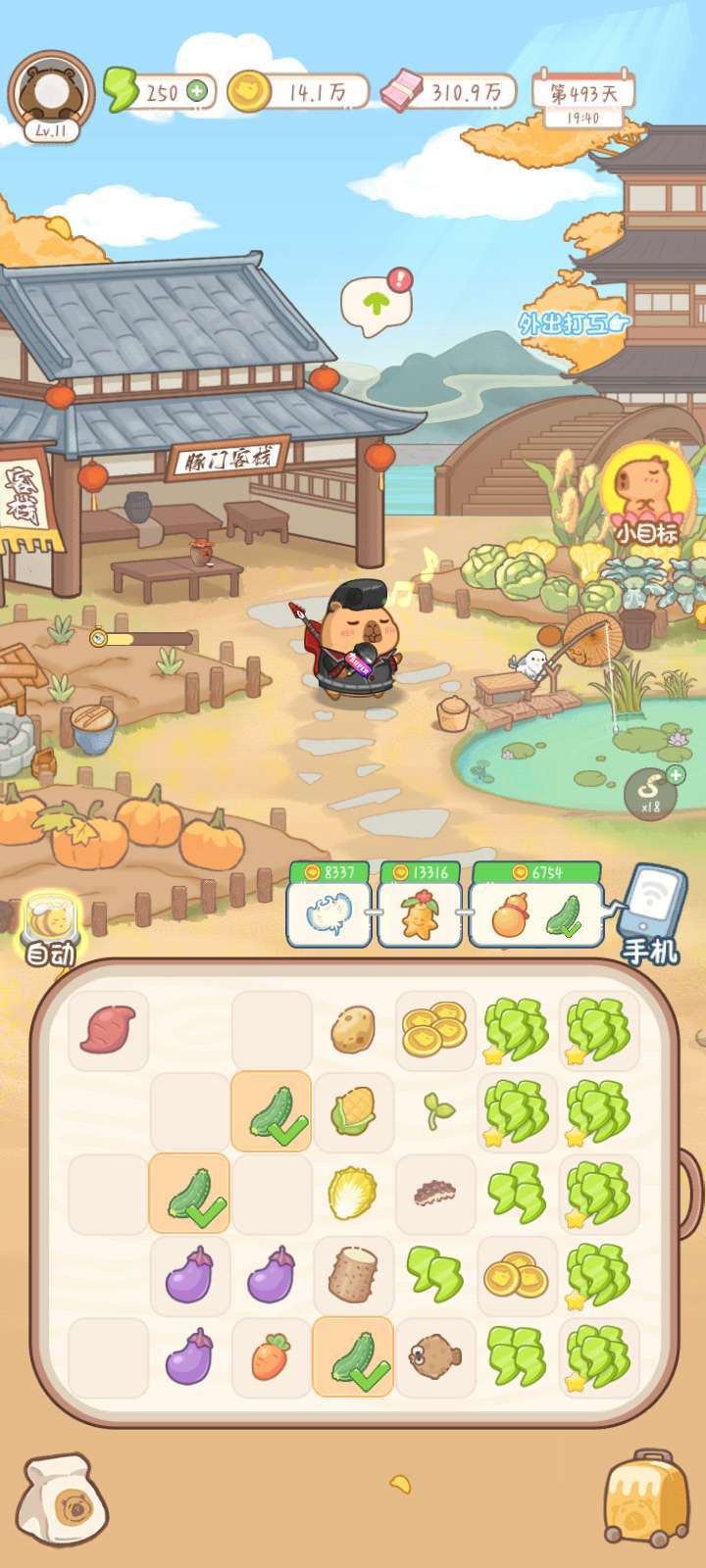Add more worm bait
This screenshot has width=706, height=1568.
(676, 776)
